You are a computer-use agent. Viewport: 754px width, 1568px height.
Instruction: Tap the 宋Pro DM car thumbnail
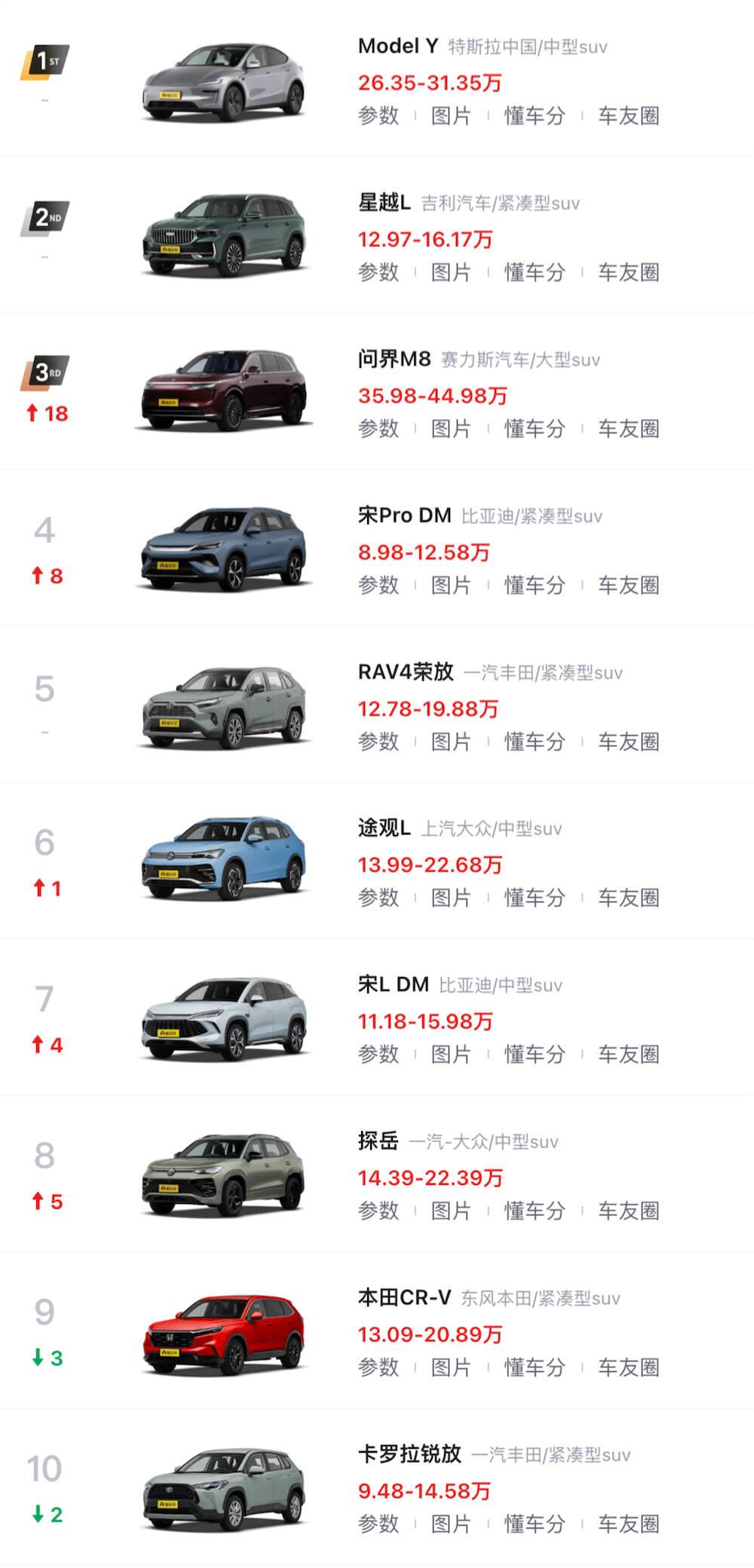pos(224,548)
